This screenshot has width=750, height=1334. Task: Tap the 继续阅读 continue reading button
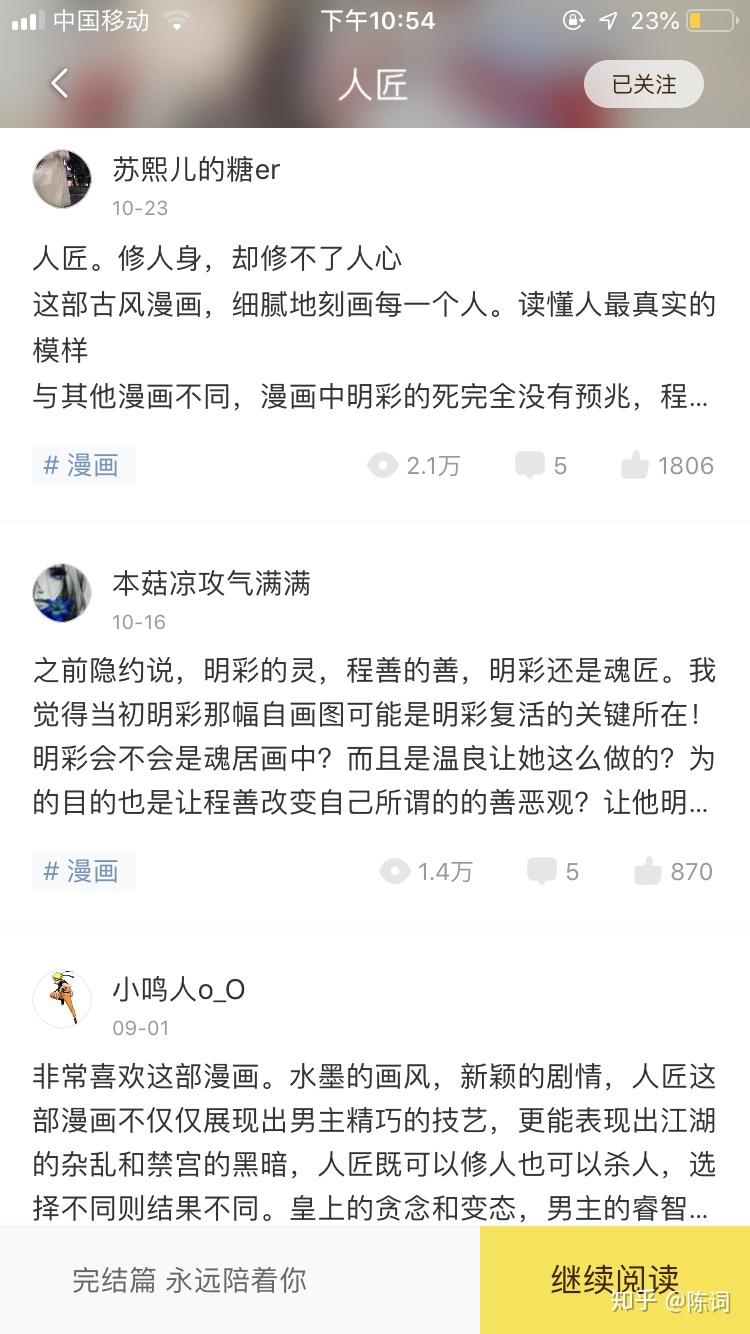pyautogui.click(x=614, y=1279)
